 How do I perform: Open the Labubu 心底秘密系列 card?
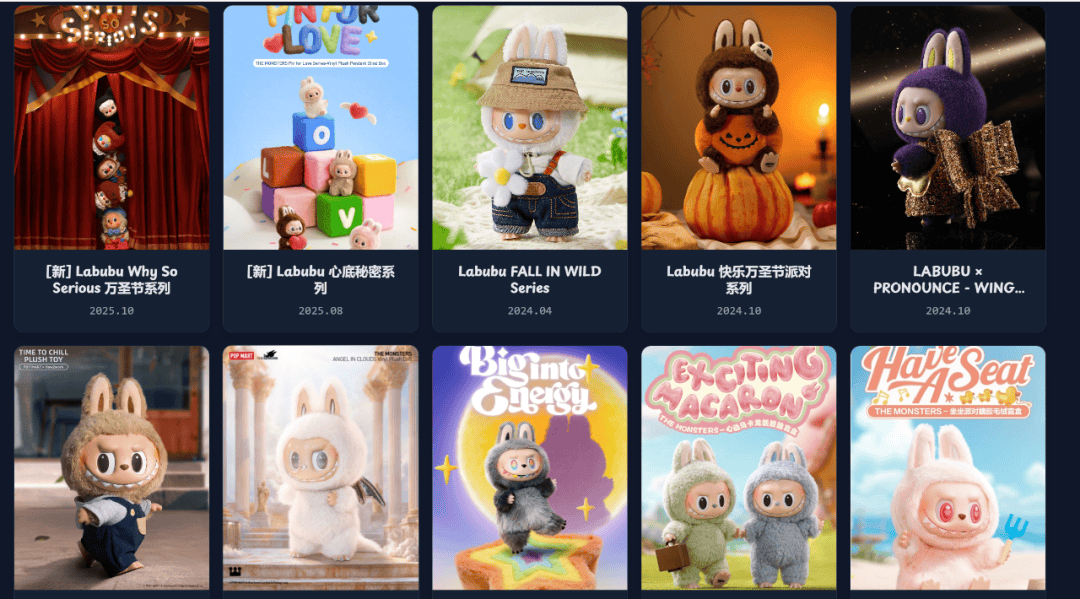click(320, 170)
